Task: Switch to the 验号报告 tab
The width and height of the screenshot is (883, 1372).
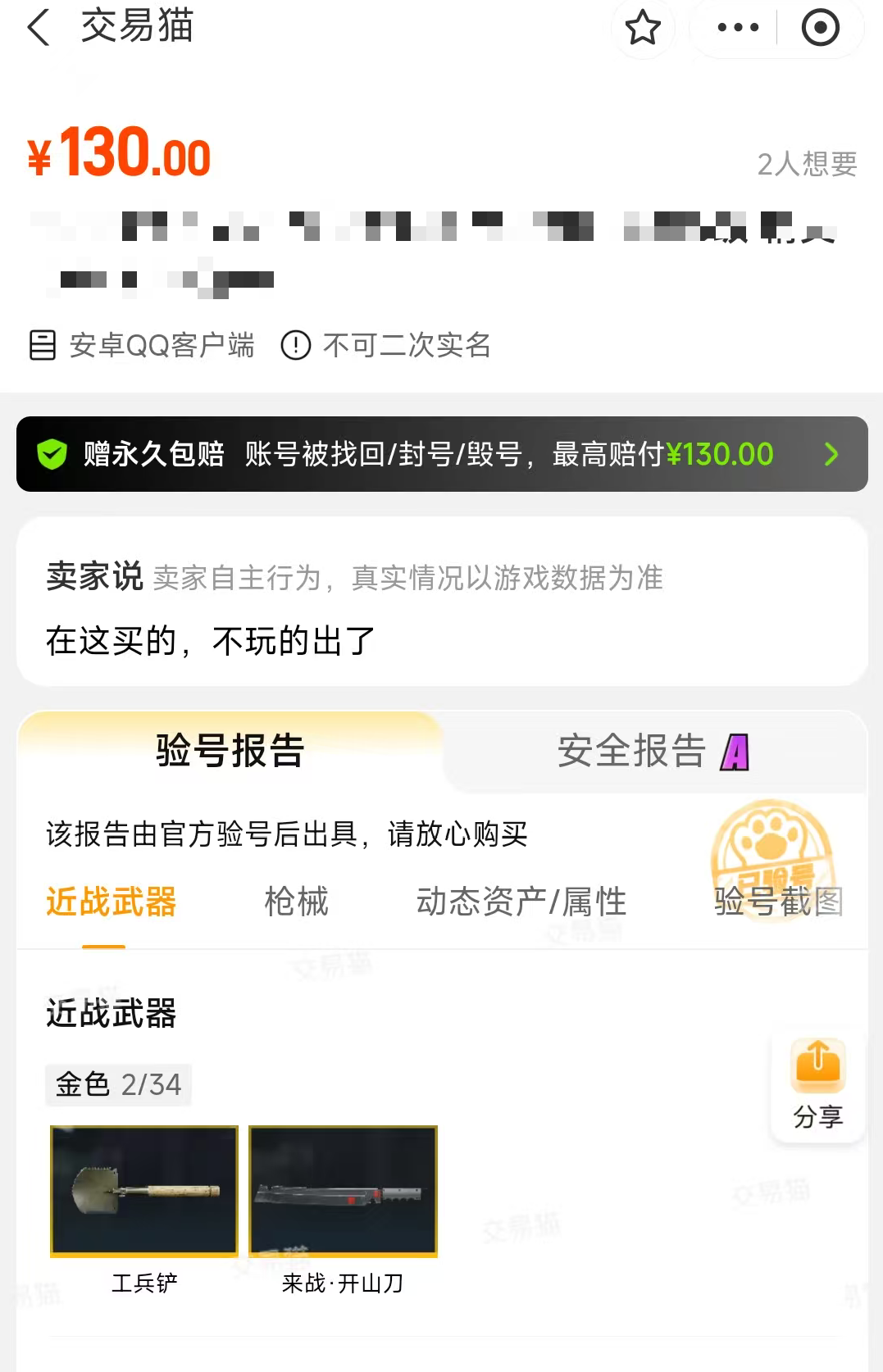Action: [x=230, y=751]
